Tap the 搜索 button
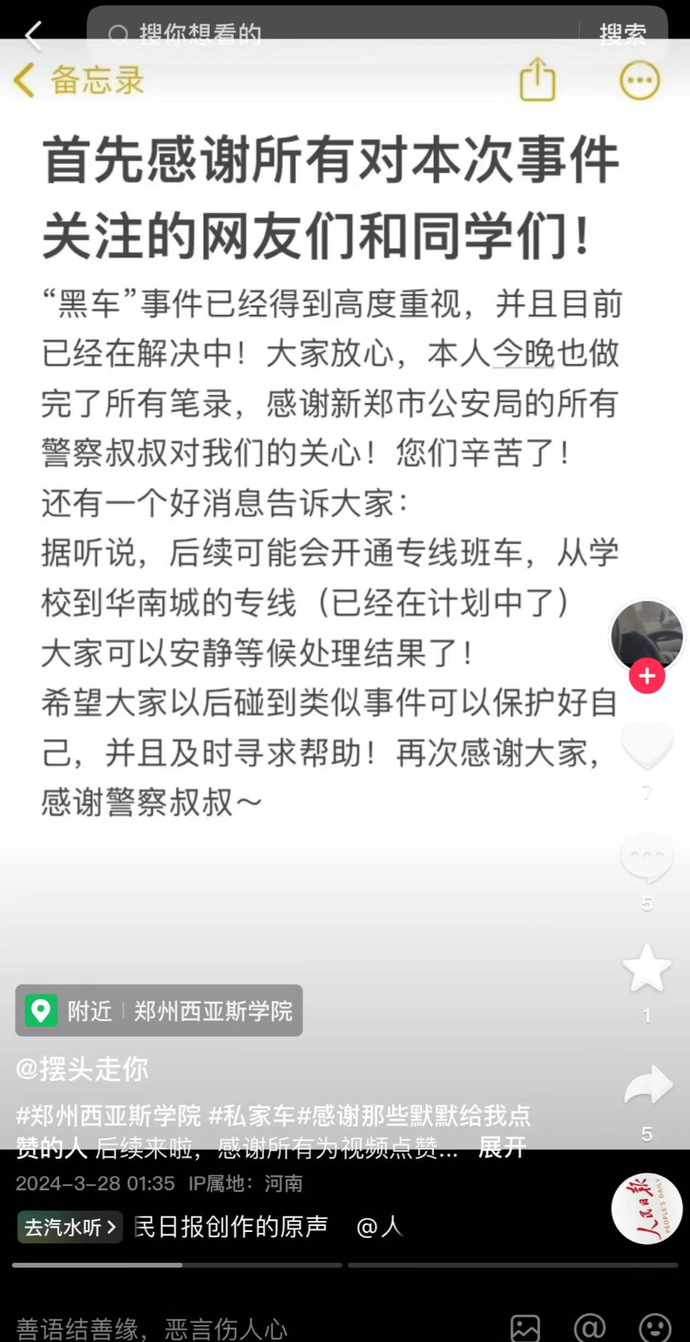The width and height of the screenshot is (690, 1342). (622, 35)
